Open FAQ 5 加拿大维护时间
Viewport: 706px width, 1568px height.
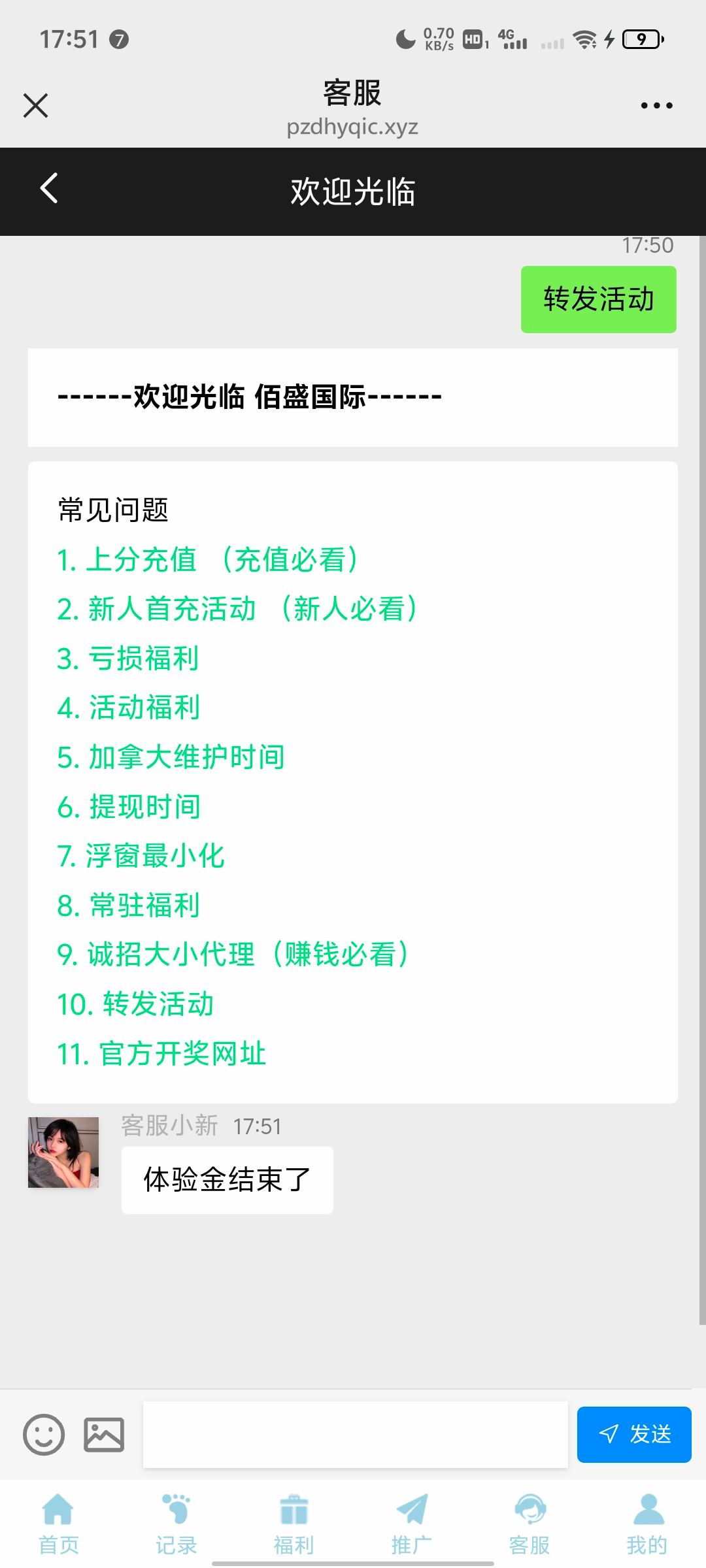[171, 757]
